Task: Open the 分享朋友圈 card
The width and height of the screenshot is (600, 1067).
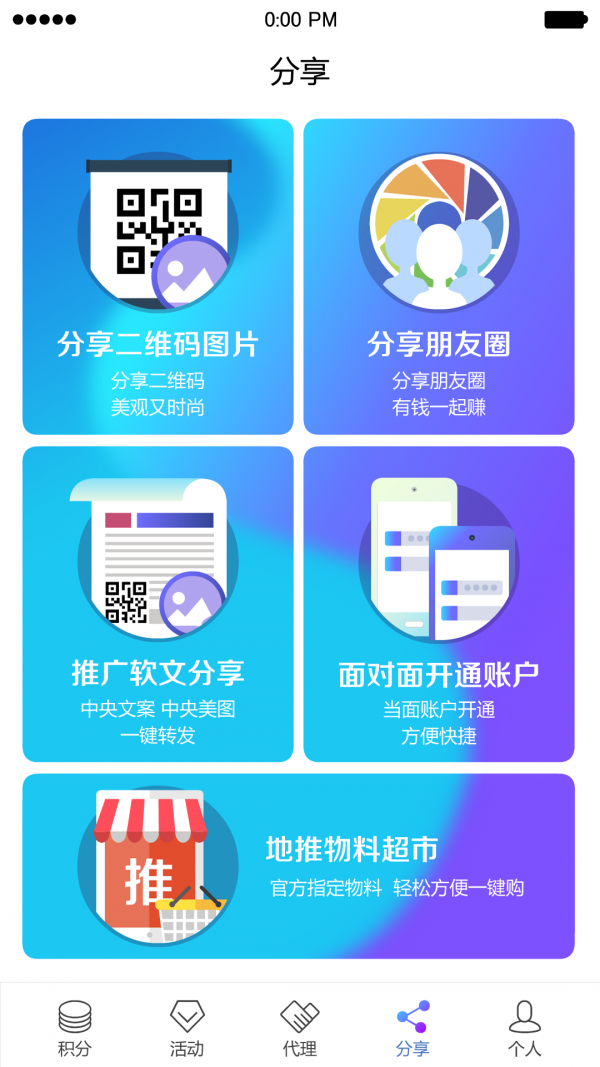Action: [439, 277]
